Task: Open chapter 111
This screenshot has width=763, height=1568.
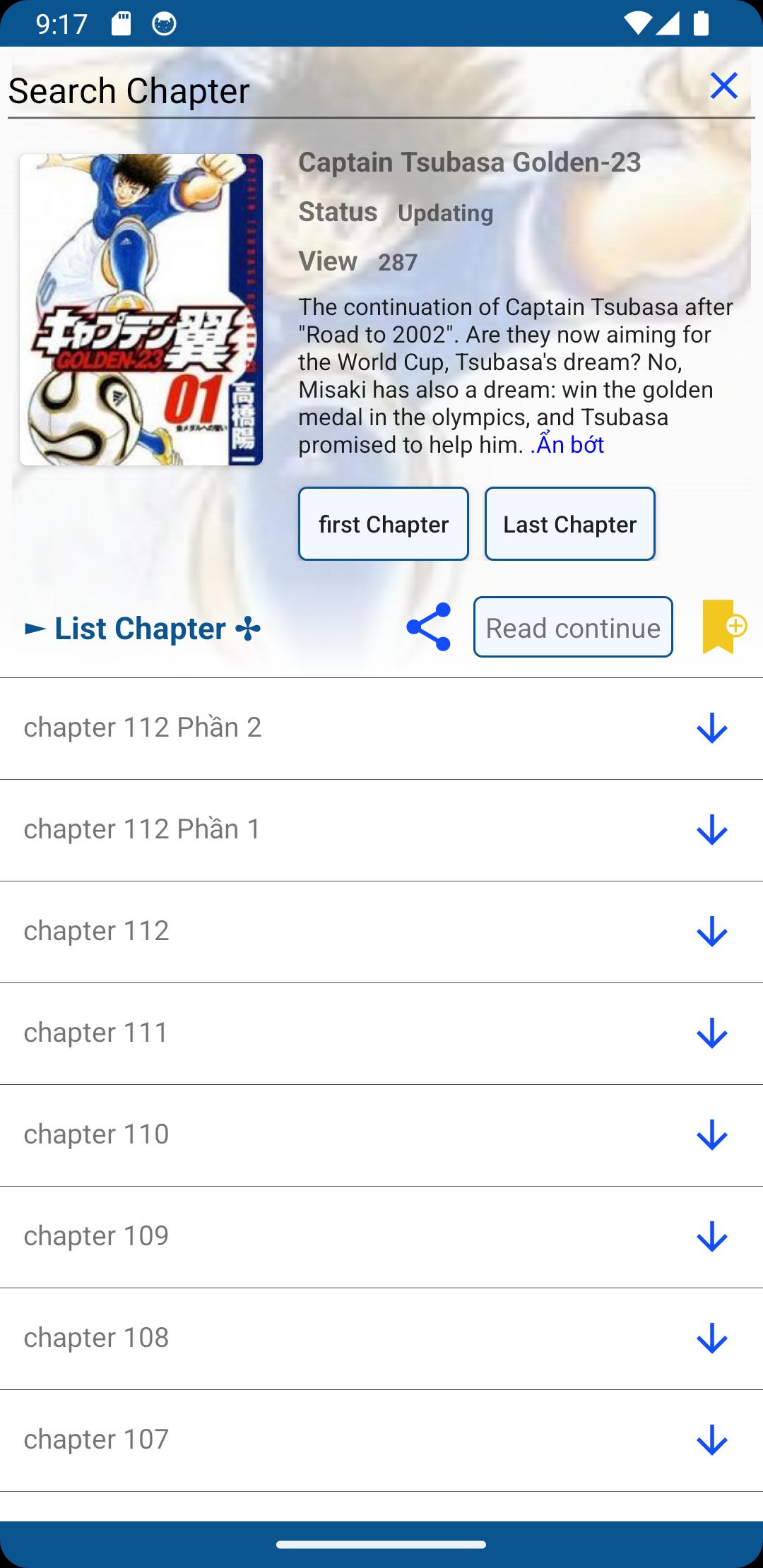Action: [x=96, y=1033]
